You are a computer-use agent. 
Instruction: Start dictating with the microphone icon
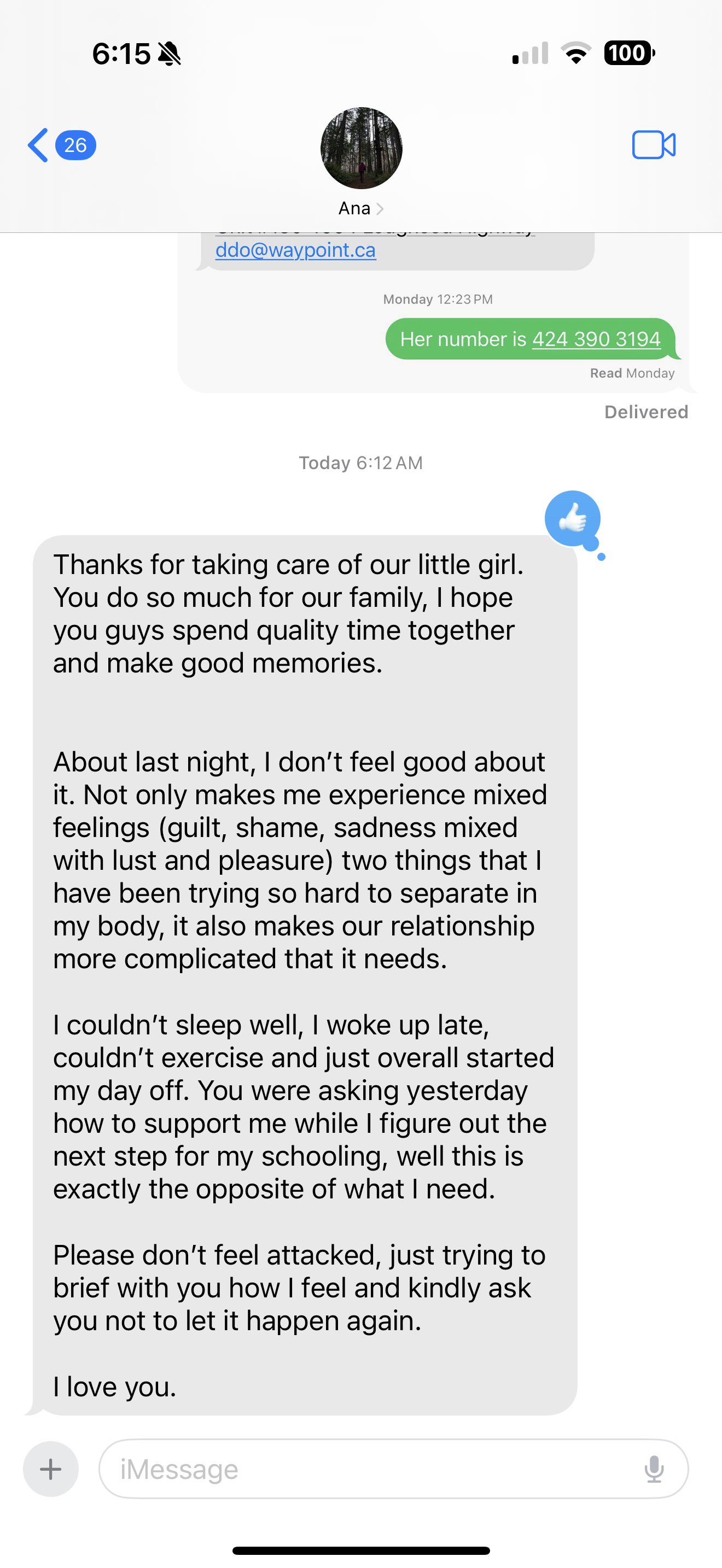tap(654, 1469)
